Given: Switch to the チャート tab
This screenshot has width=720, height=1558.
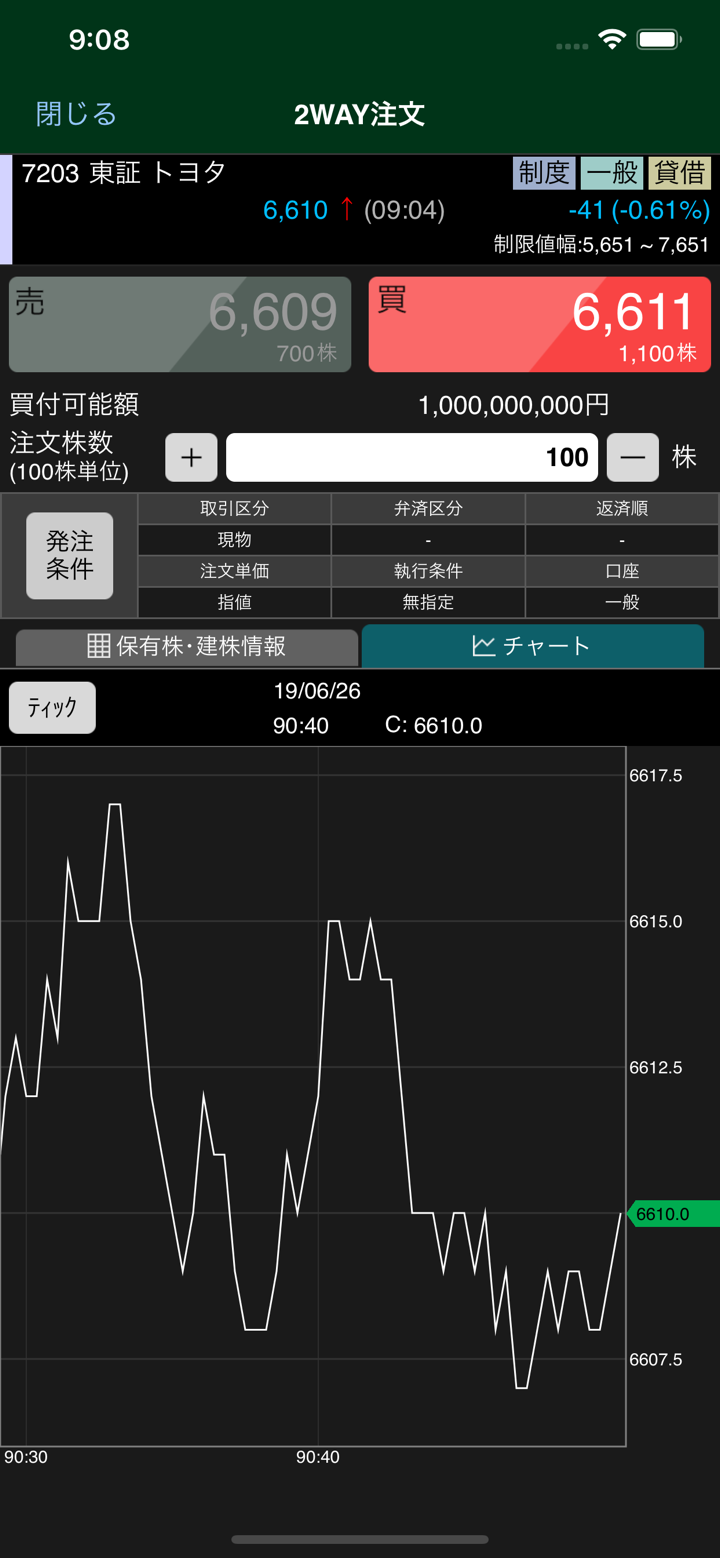Looking at the screenshot, I should pos(533,647).
